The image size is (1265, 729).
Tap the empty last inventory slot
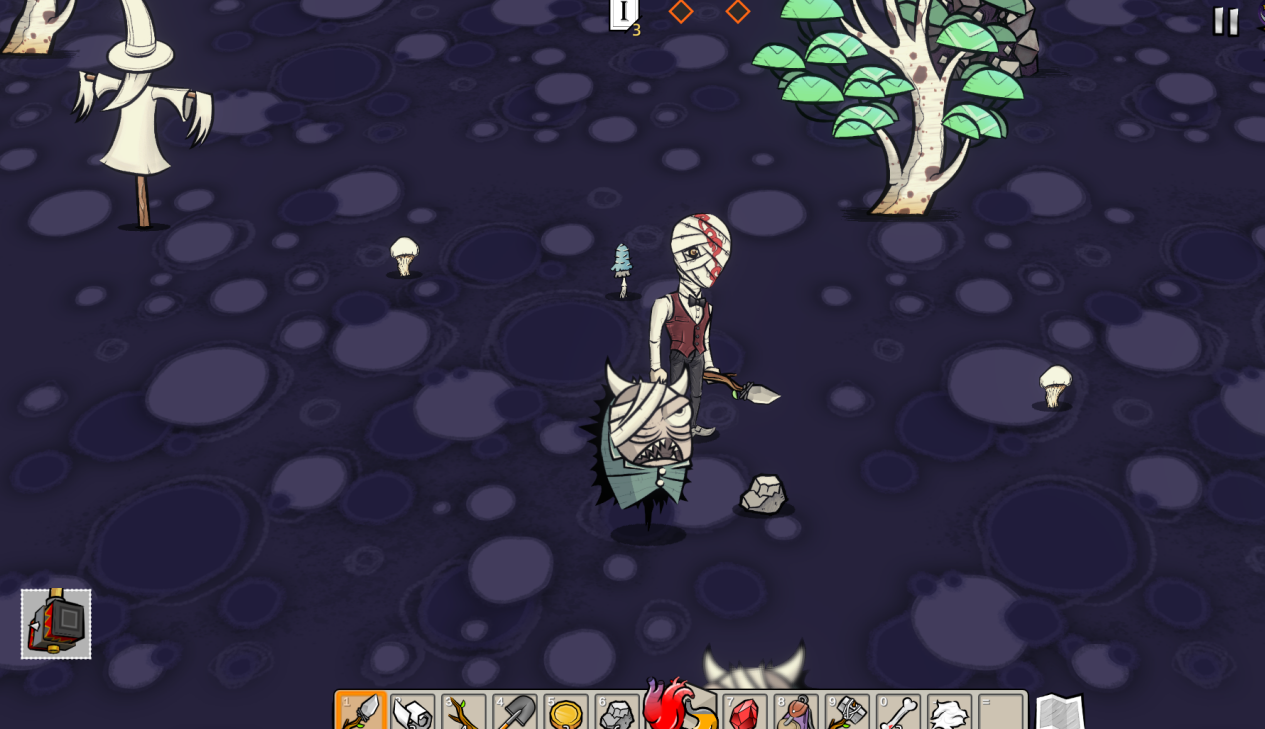pyautogui.click(x=1000, y=712)
